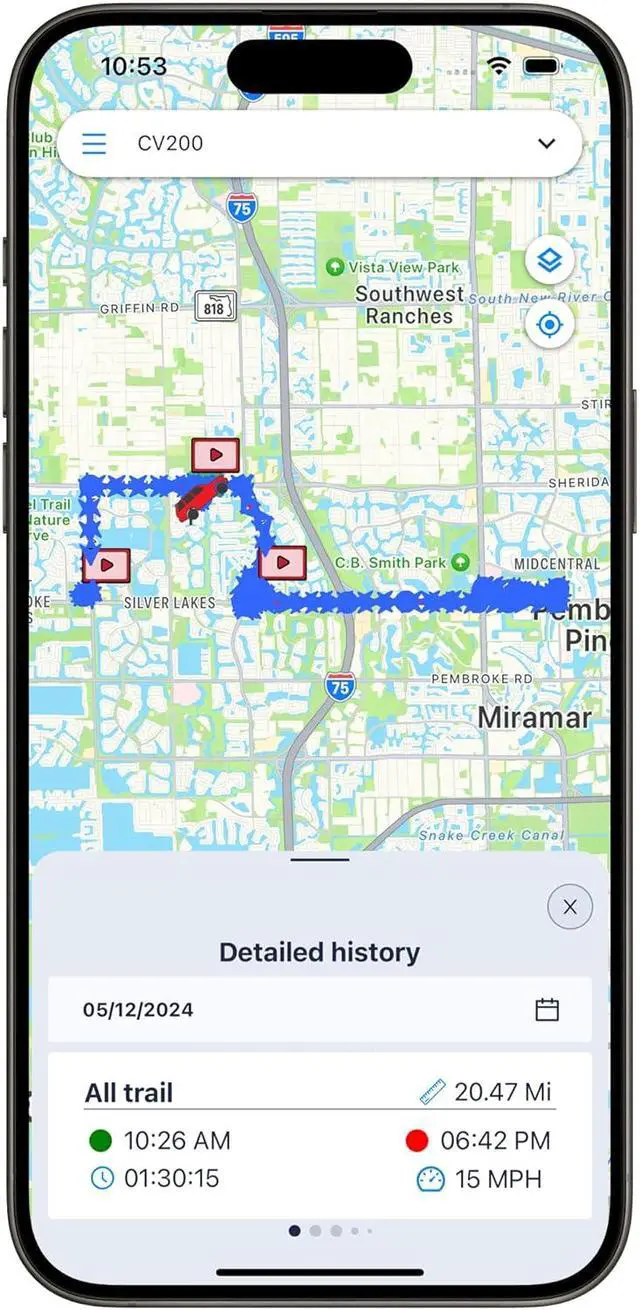Change the map layers
Image resolution: width=640 pixels, height=1310 pixels.
549,262
